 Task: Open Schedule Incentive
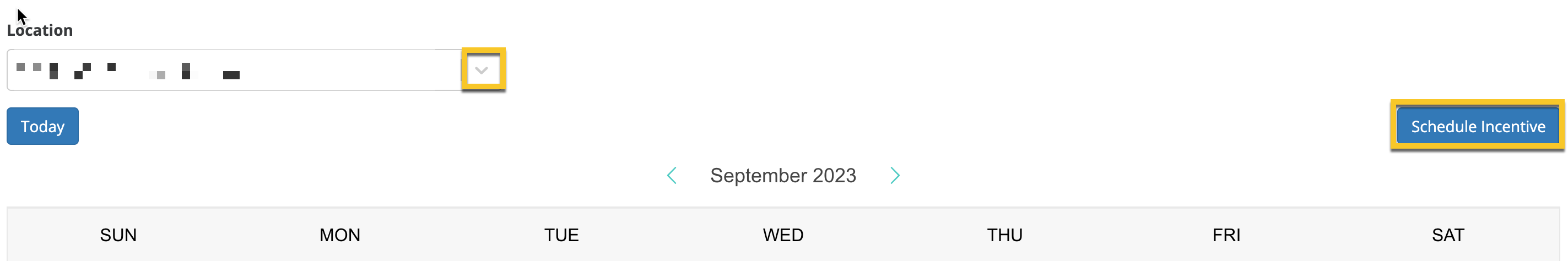coord(1477,126)
